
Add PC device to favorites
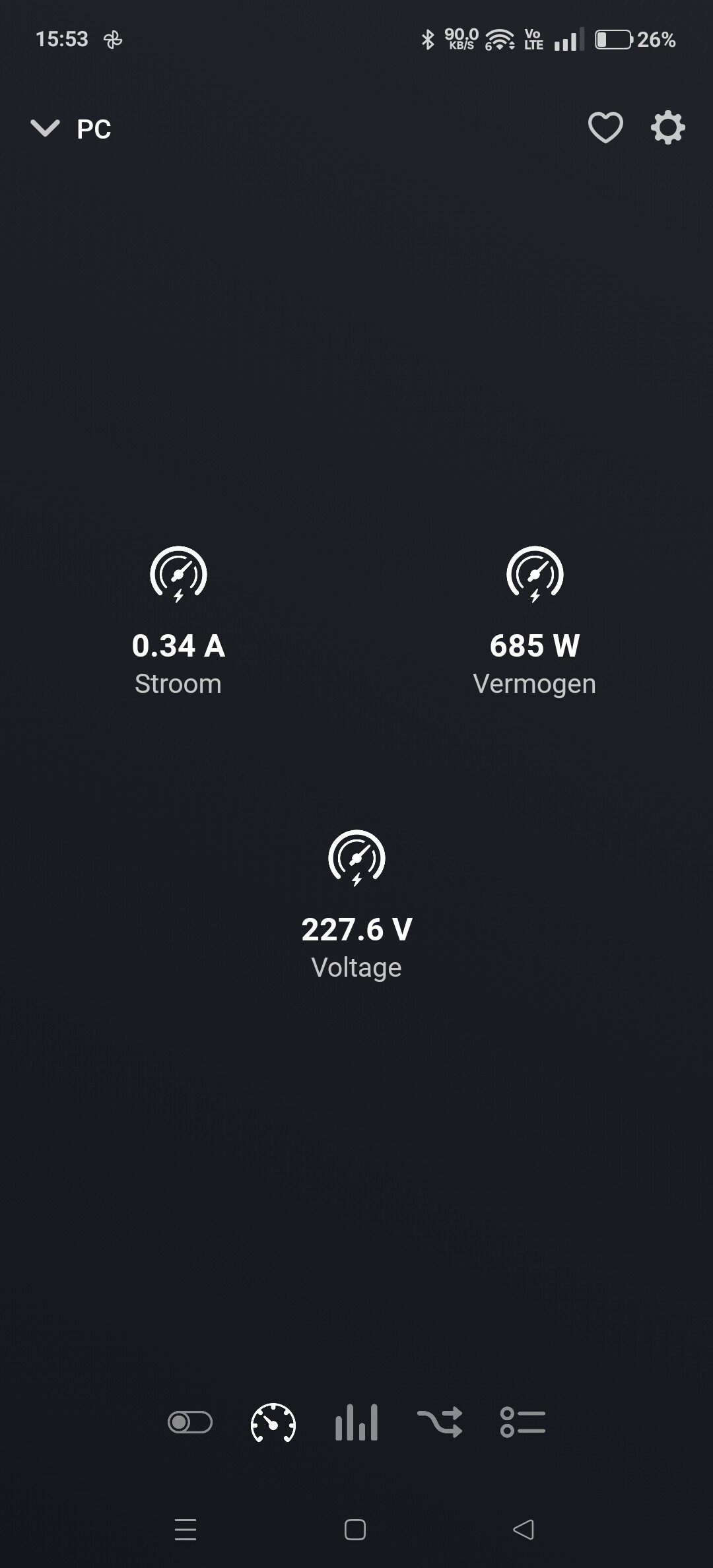(x=605, y=127)
